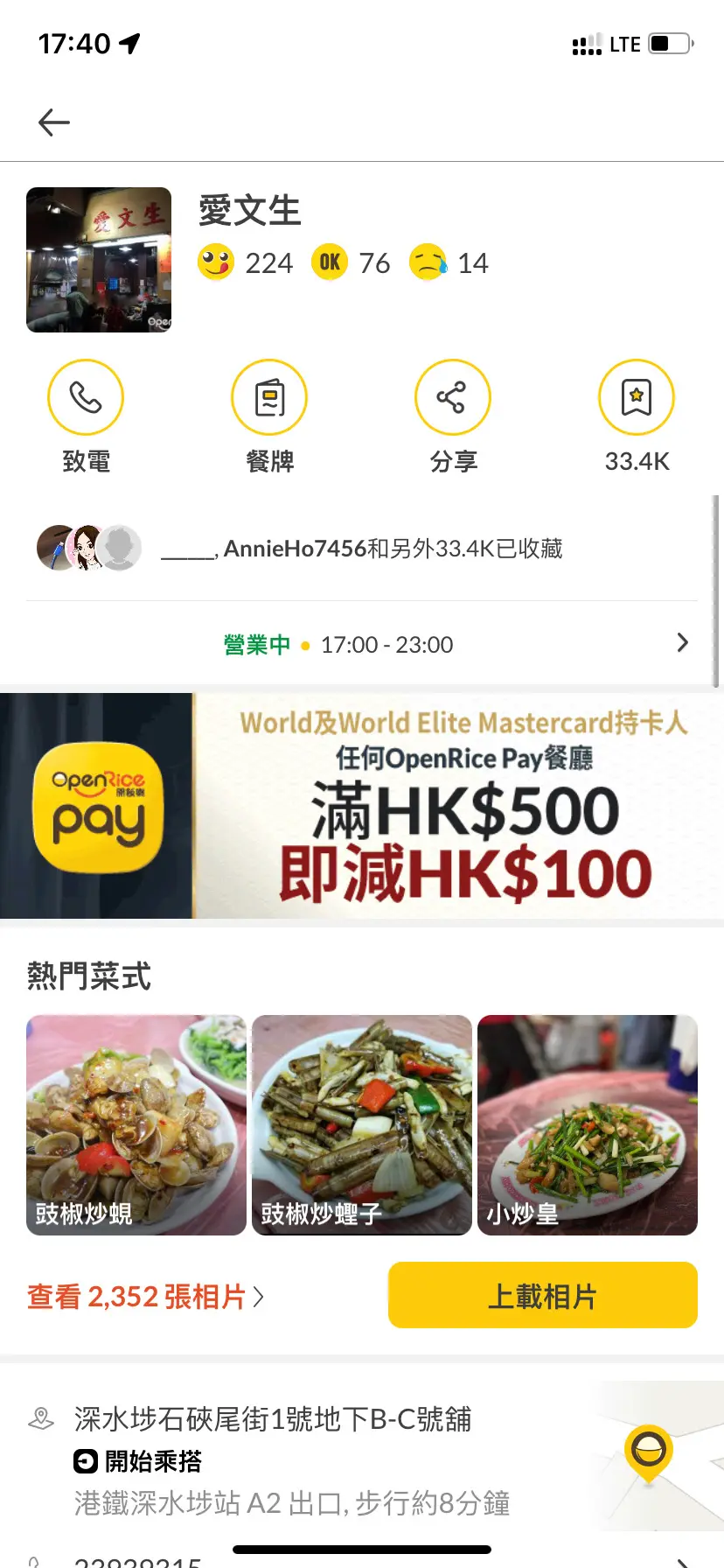The image size is (724, 1568).
Task: Bookmark the restaurant (33.4K saves)
Action: pyautogui.click(x=636, y=398)
